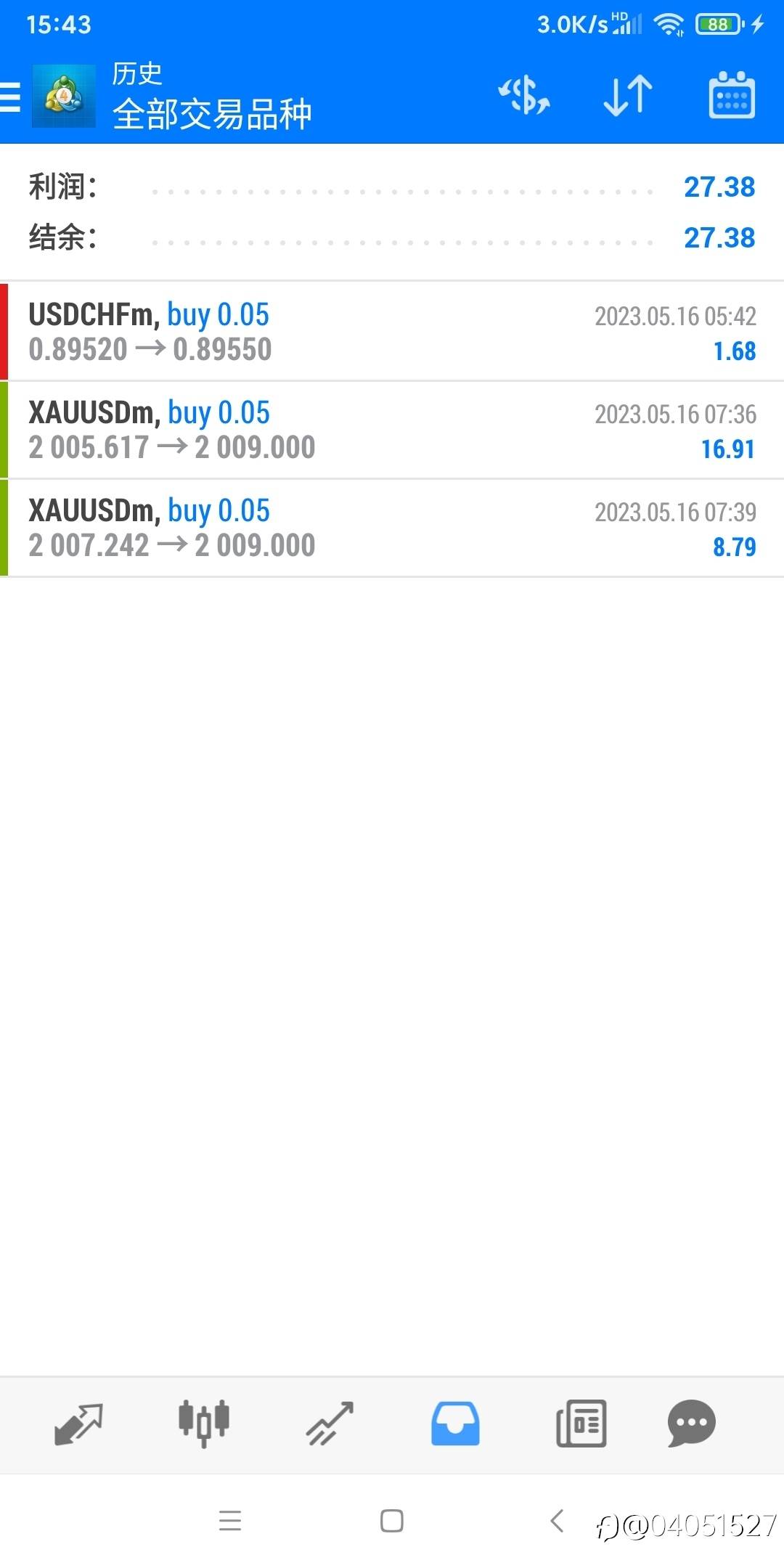784x1568 pixels.
Task: Tap the sort arrows icon
Action: (628, 96)
